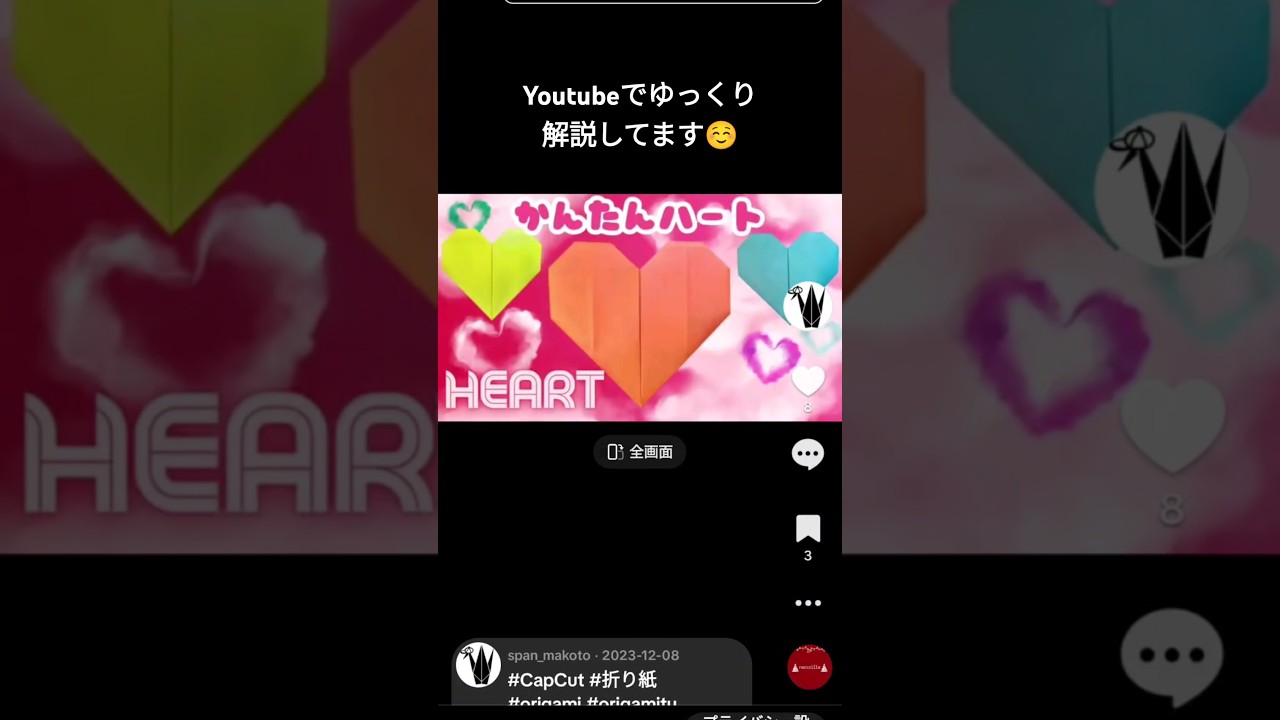This screenshot has height=720, width=1280.
Task: Tap the 全画面 full screen button
Action: [x=640, y=452]
